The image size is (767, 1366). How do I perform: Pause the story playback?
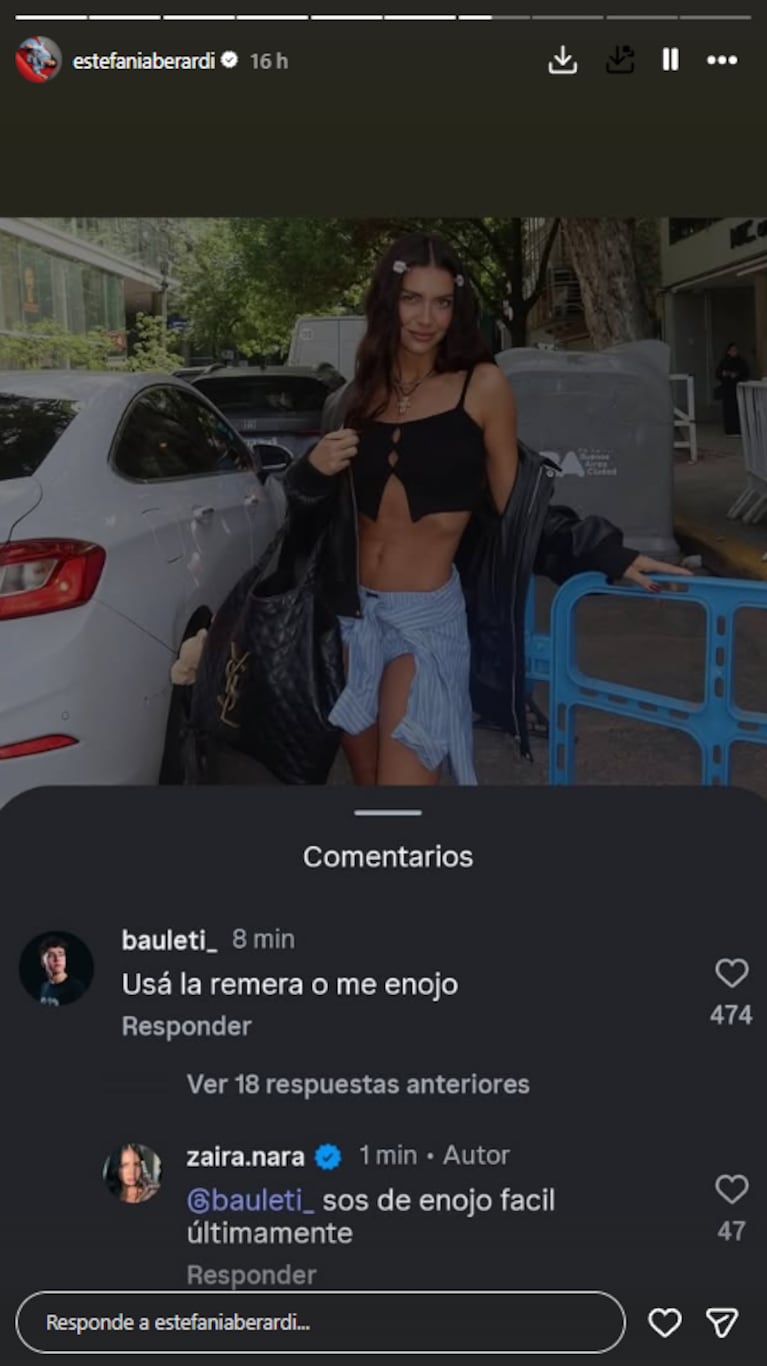pos(668,61)
